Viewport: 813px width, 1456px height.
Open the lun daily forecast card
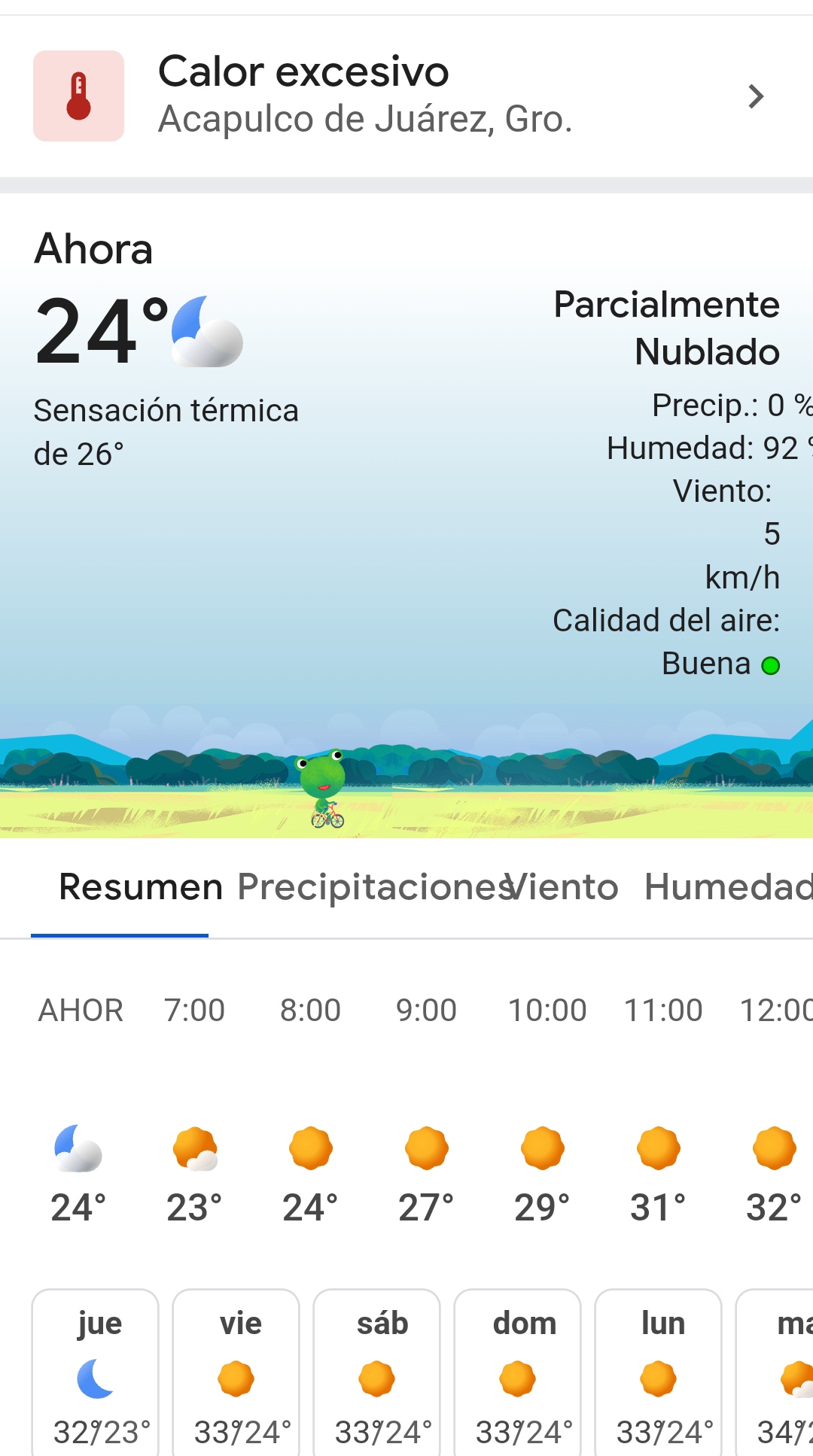(x=659, y=1373)
